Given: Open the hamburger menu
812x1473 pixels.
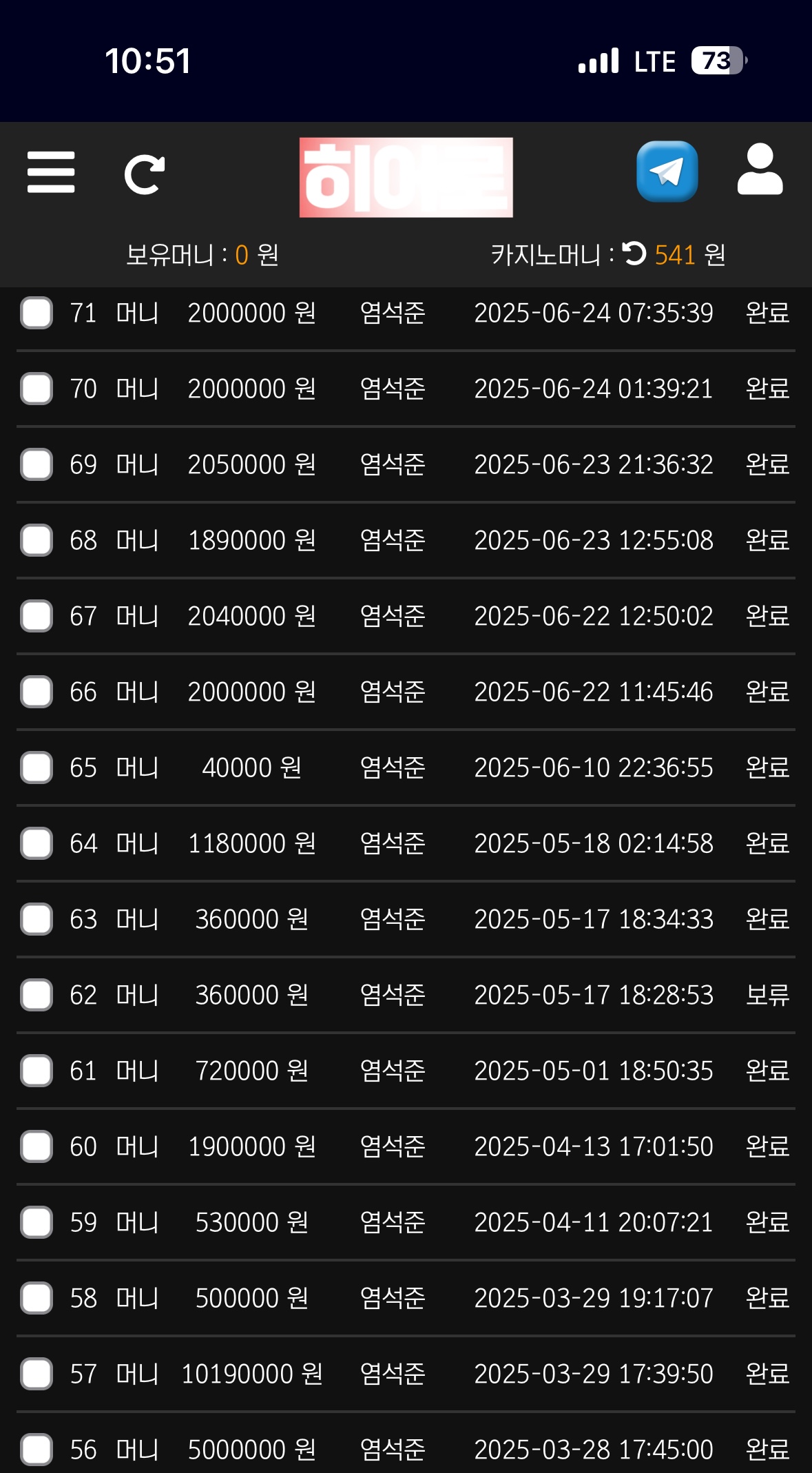Looking at the screenshot, I should click(x=51, y=172).
